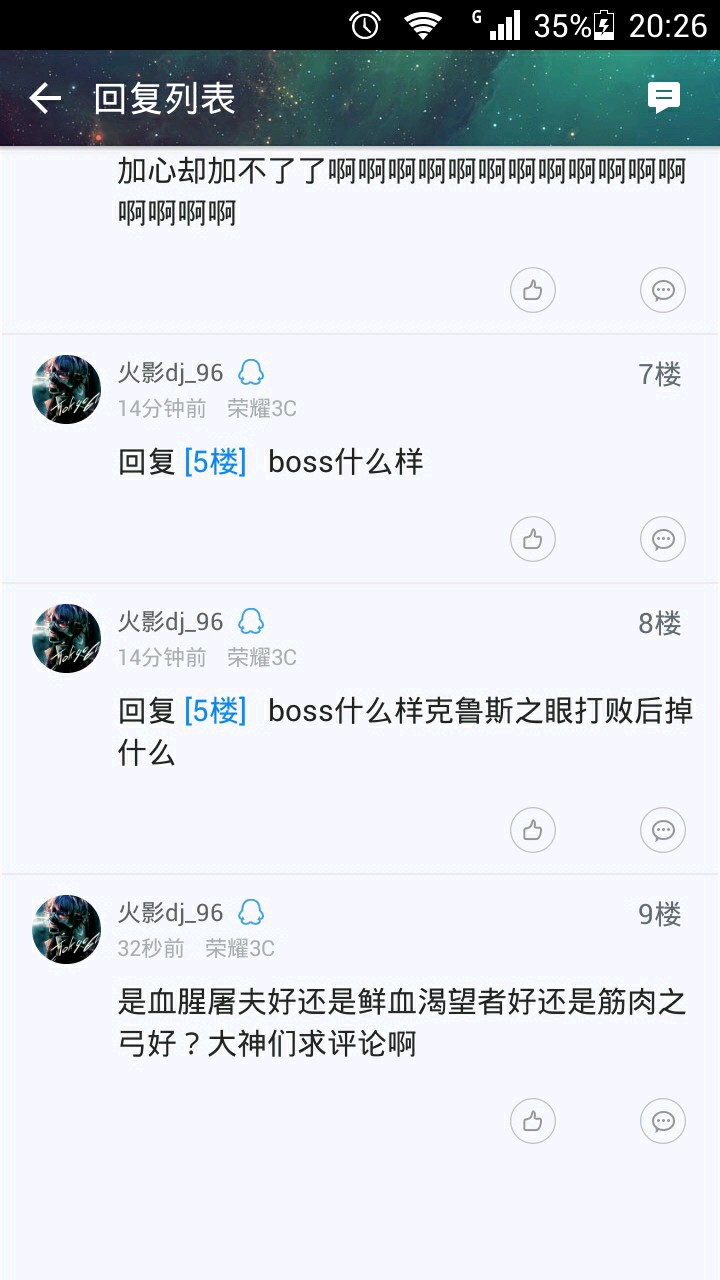Image resolution: width=720 pixels, height=1280 pixels.
Task: Comment on the 7楼 reply
Action: click(x=662, y=540)
